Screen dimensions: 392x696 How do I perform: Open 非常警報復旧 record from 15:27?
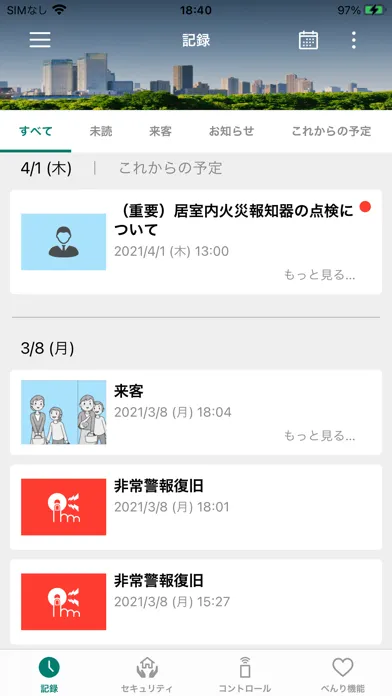tap(196, 601)
